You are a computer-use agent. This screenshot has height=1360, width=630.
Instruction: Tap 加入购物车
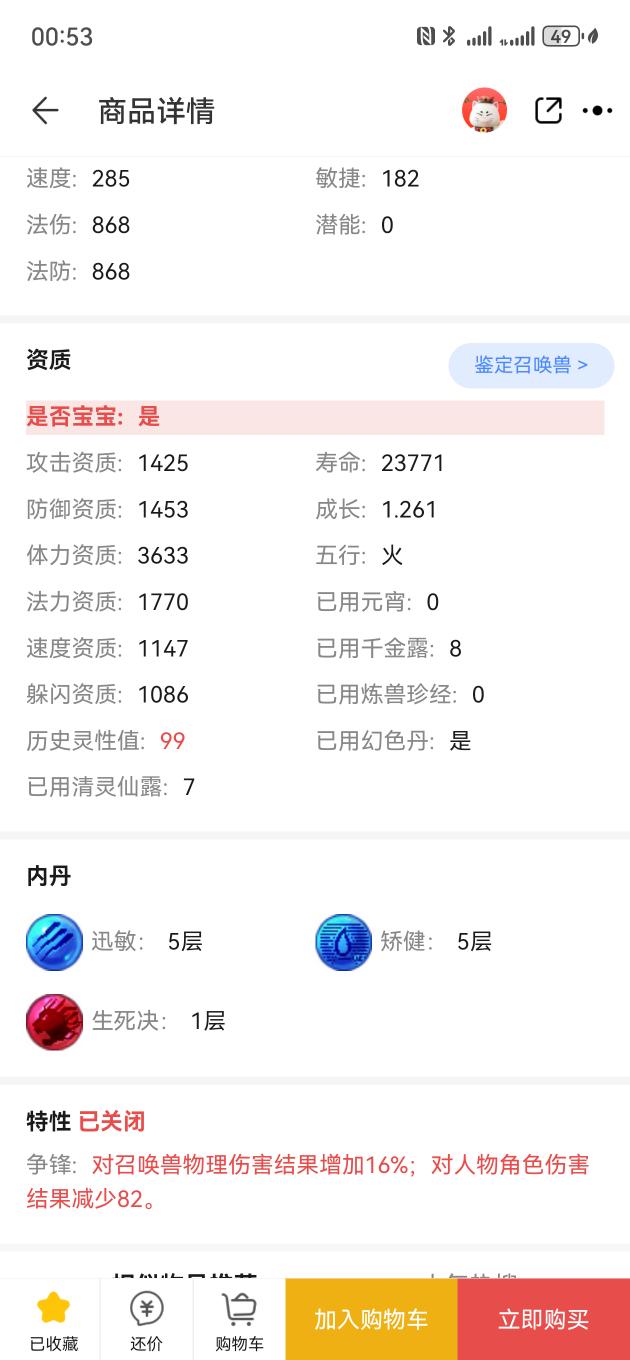coord(371,1319)
